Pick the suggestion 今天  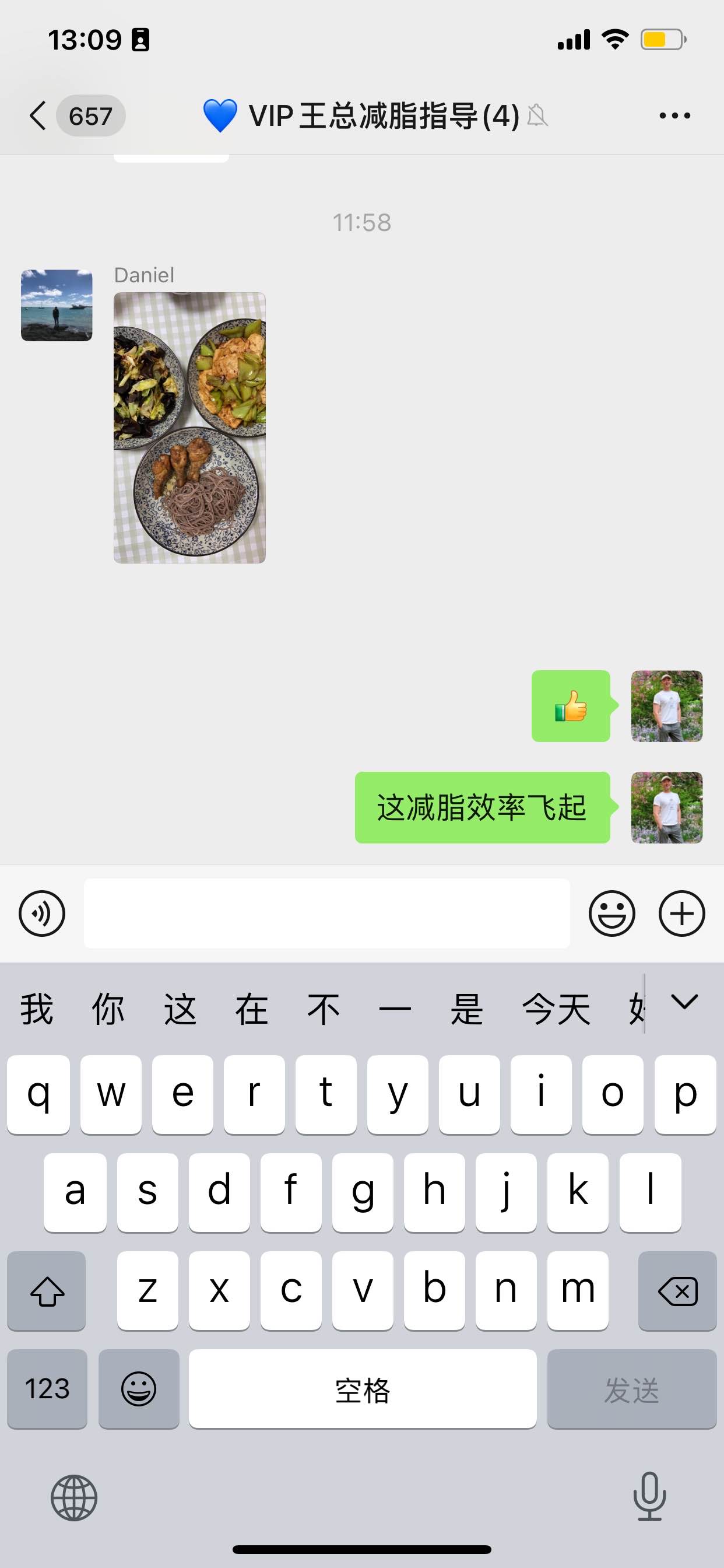click(556, 1009)
